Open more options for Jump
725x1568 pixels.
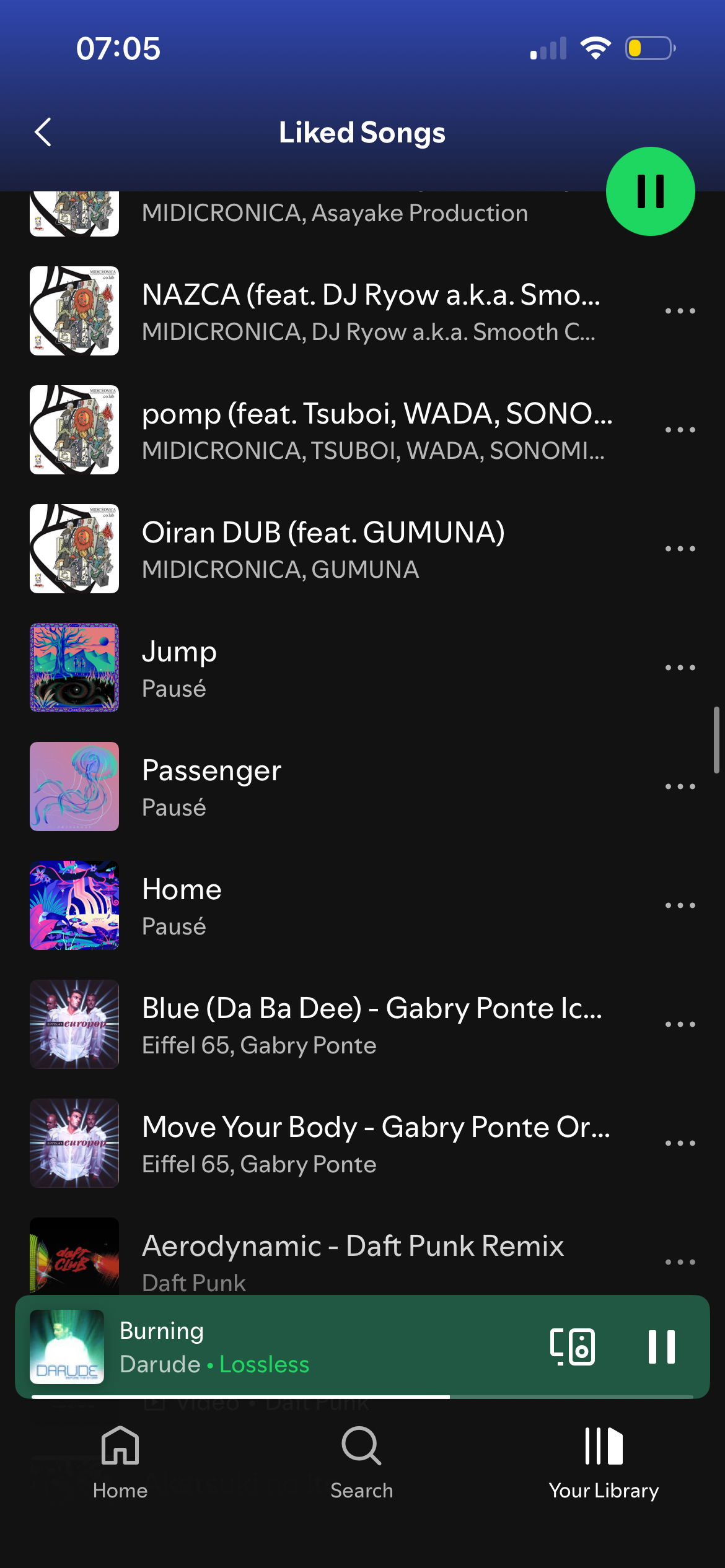coord(680,668)
